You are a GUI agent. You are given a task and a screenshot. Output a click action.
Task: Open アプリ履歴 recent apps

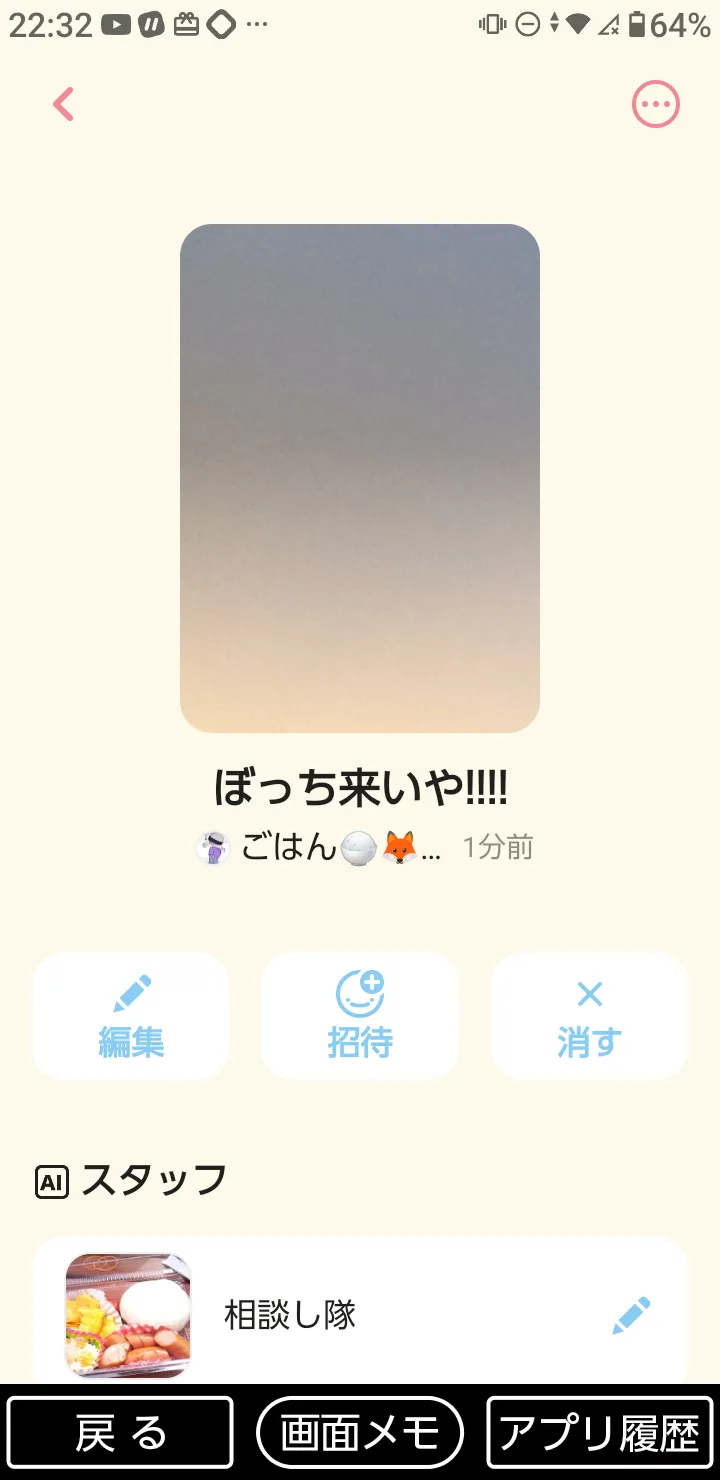click(x=600, y=1433)
